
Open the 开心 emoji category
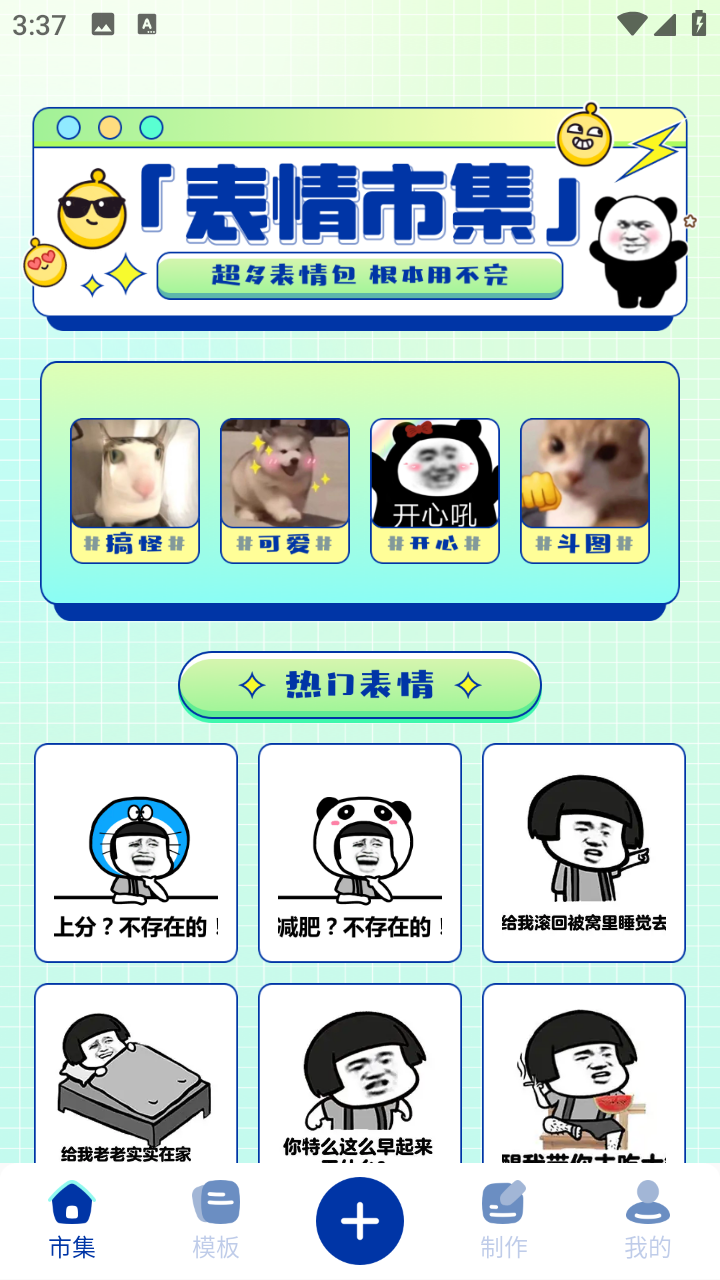point(435,490)
